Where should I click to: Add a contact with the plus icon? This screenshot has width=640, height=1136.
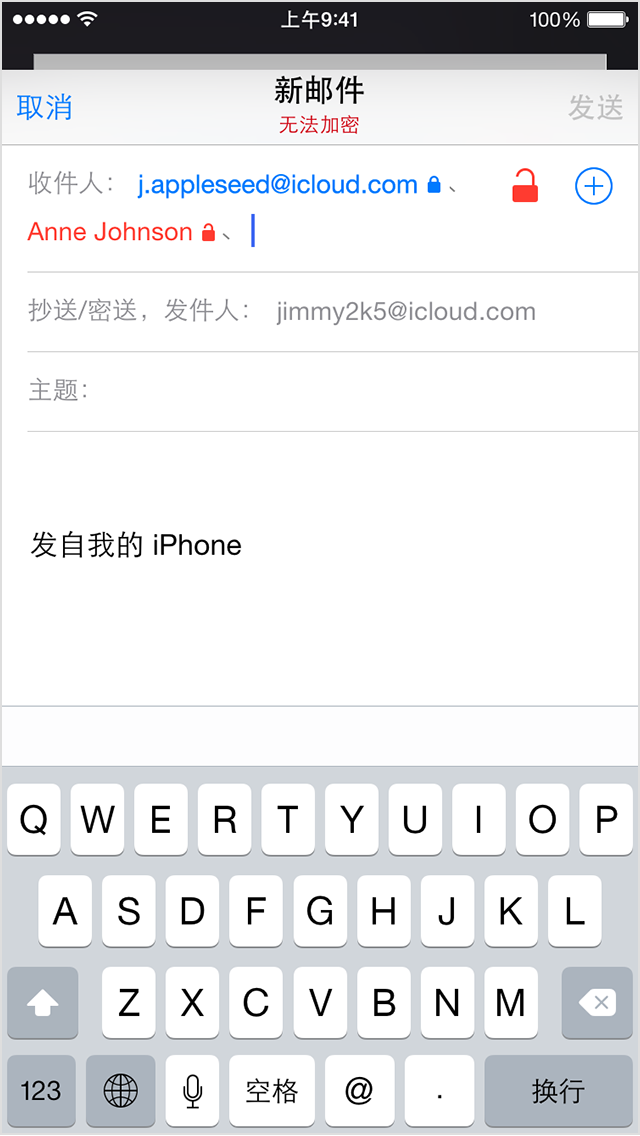coord(593,186)
